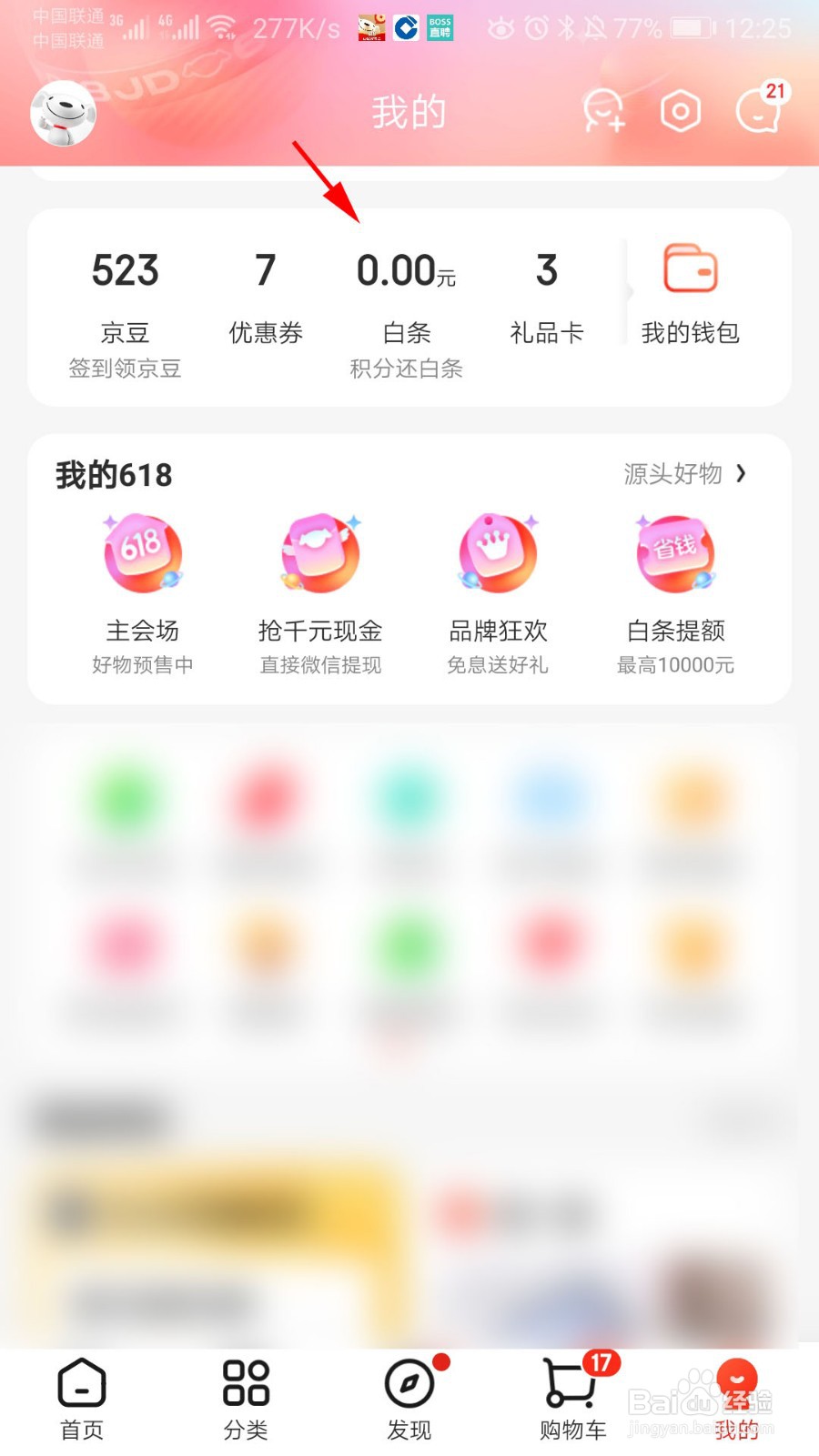This screenshot has width=819, height=1456.
Task: Switch to 首页 home tab
Action: coord(81,1399)
